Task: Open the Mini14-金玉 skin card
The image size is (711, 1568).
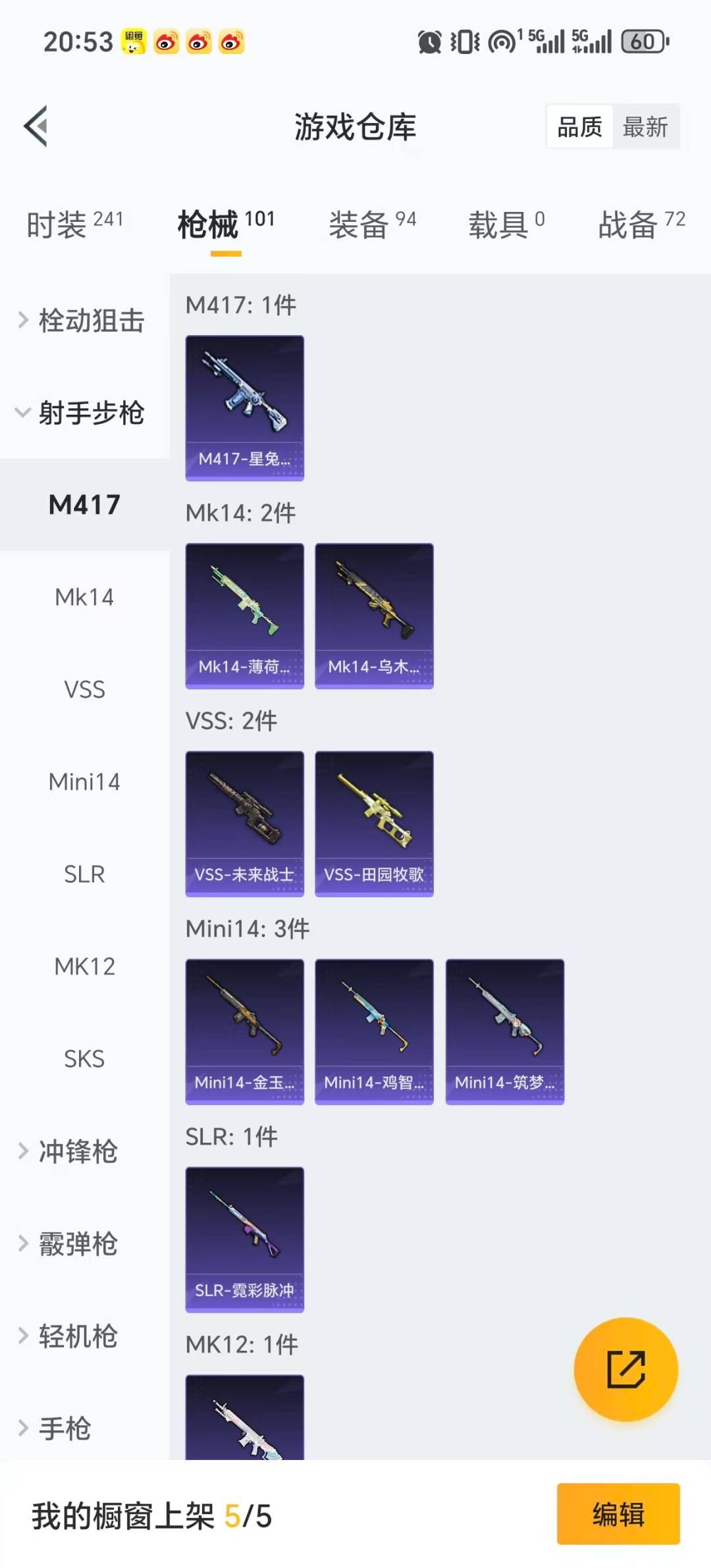Action: point(244,1032)
